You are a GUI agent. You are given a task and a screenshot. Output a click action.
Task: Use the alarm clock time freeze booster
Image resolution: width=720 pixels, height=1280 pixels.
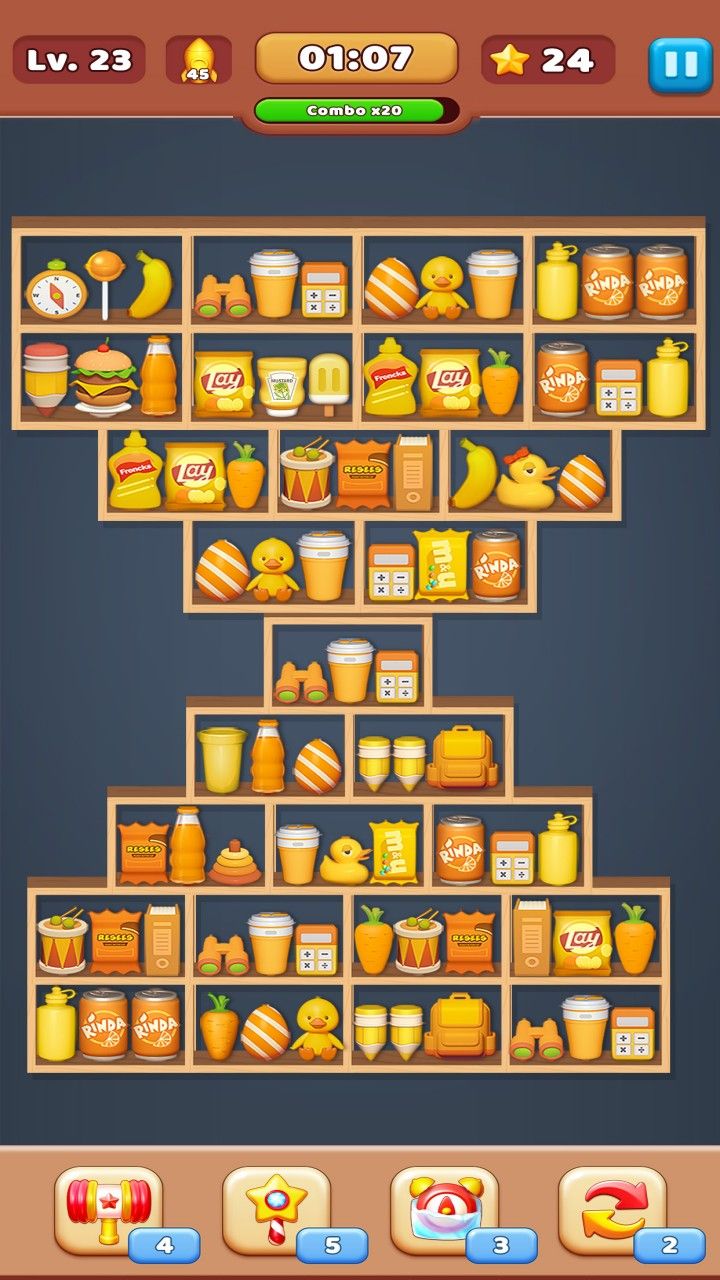click(x=444, y=1208)
